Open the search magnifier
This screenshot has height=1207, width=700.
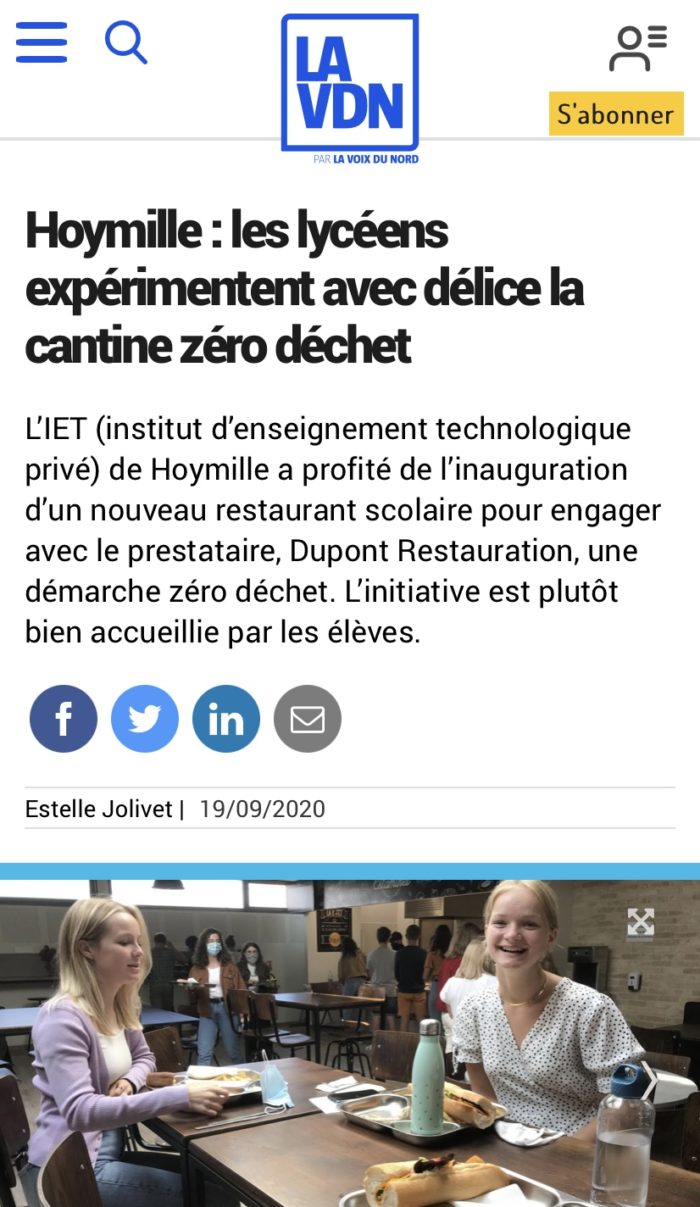tap(126, 43)
